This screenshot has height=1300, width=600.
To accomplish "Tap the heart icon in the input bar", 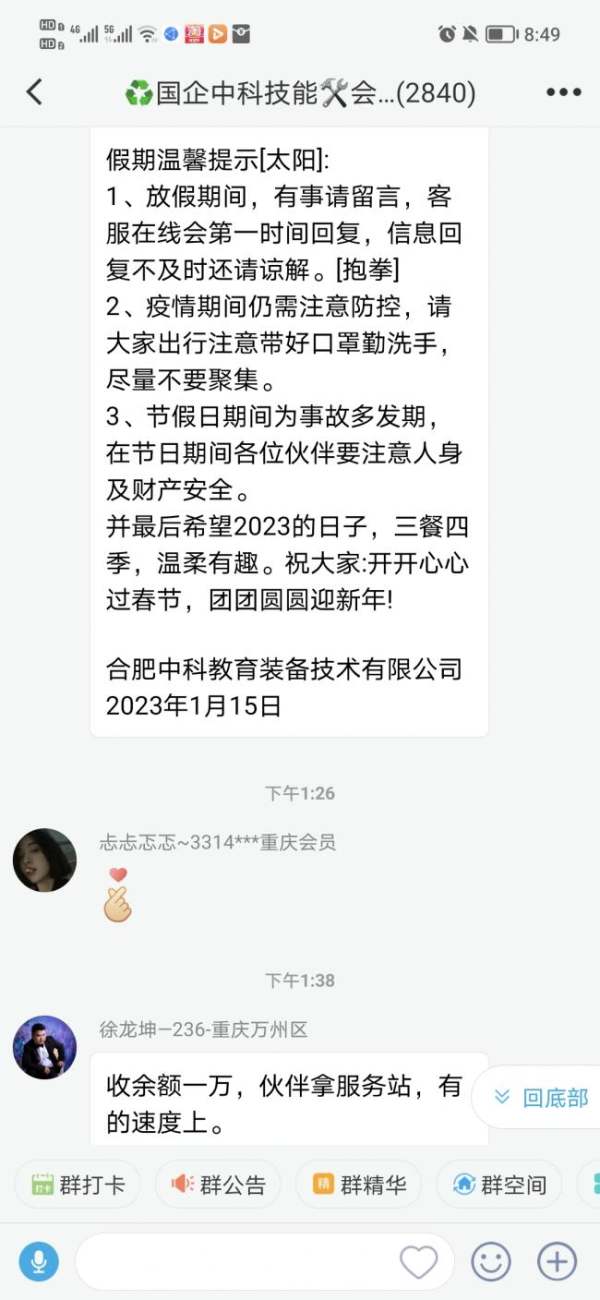I will [419, 1262].
